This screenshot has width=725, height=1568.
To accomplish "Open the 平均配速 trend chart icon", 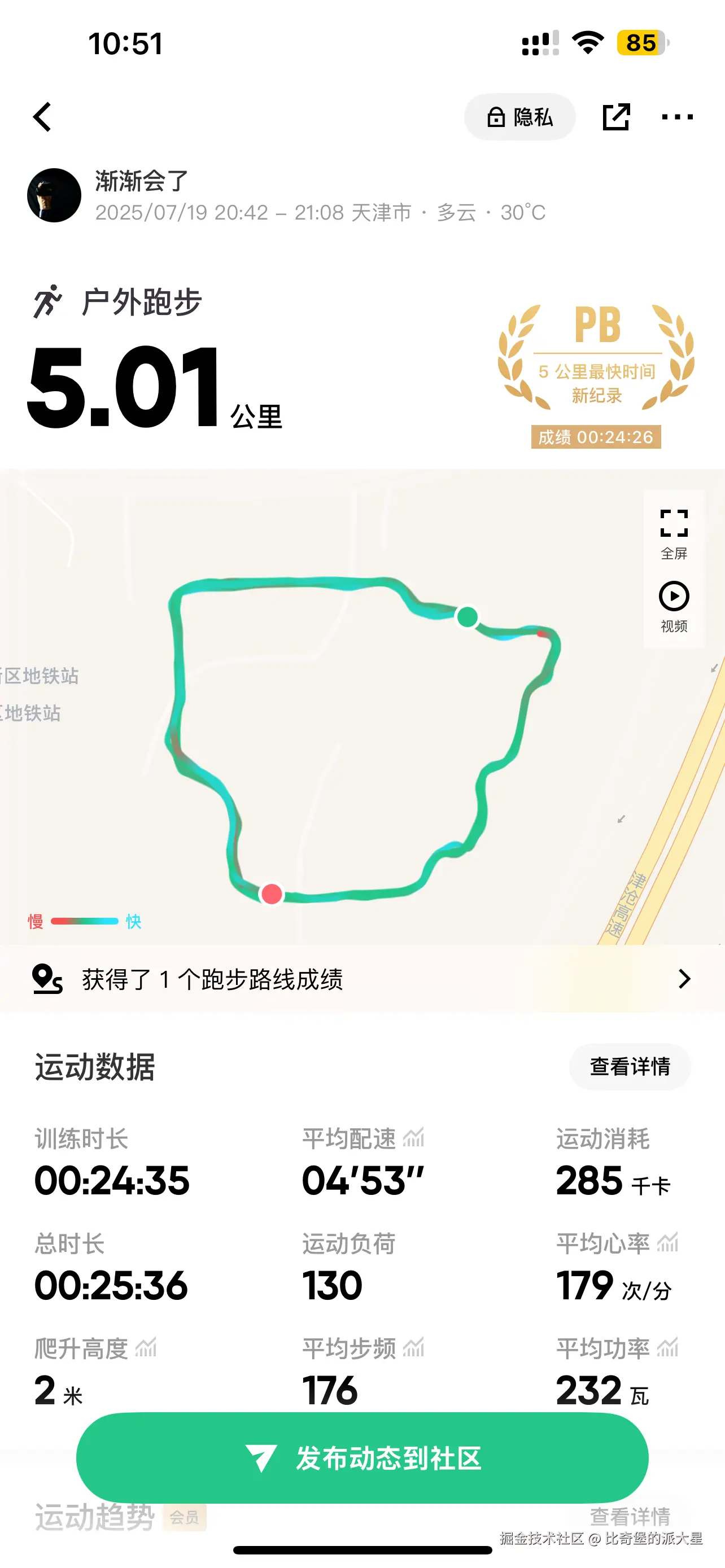I will [x=415, y=1137].
